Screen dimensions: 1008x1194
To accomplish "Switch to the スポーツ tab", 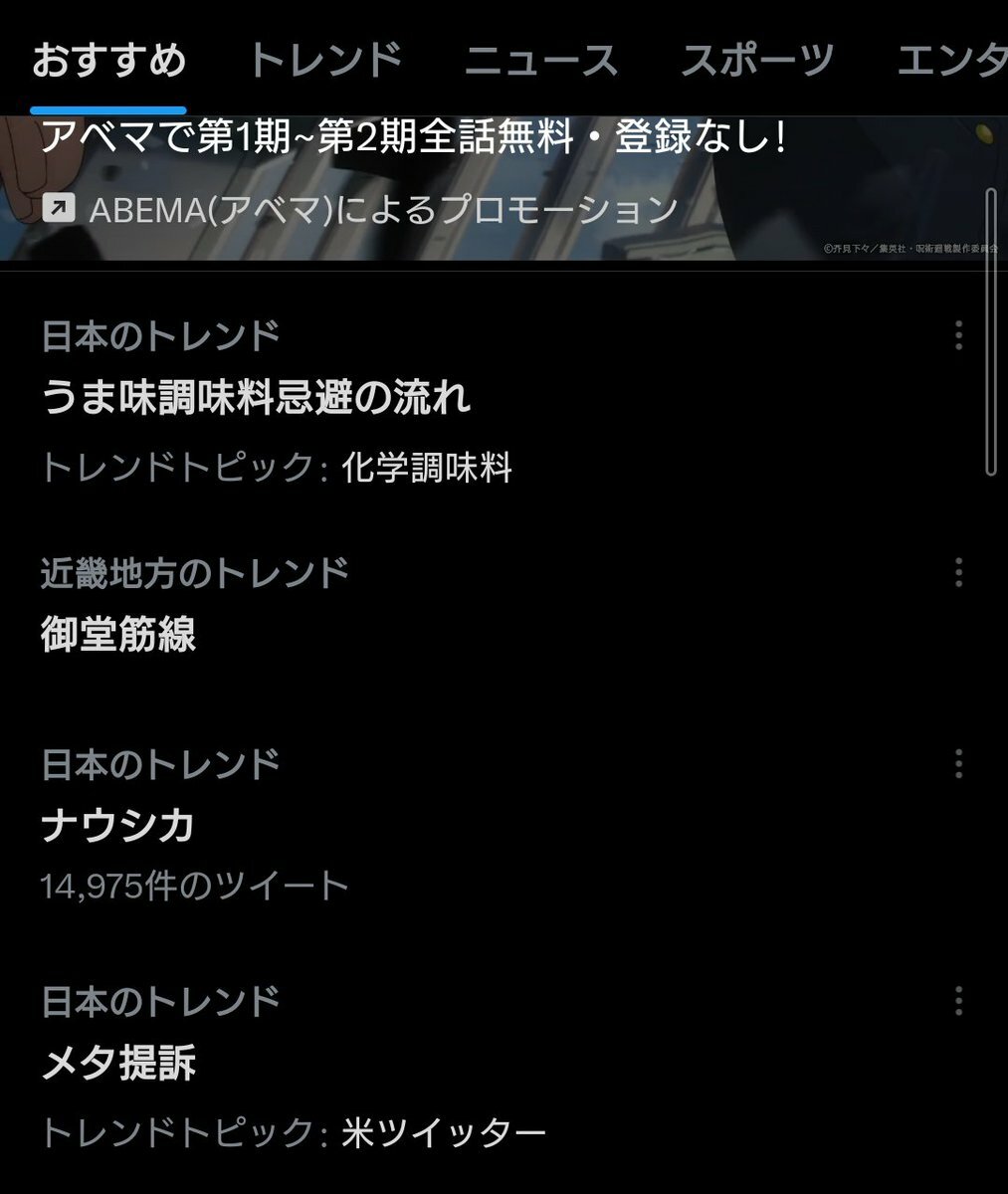I will 757,61.
